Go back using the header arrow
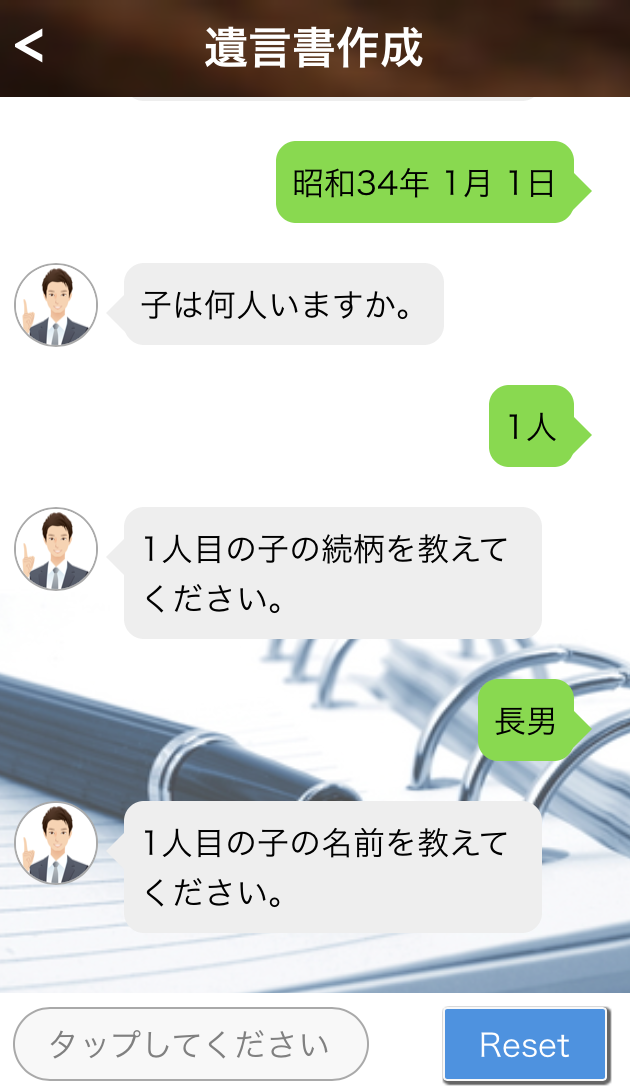Screen dimensions: 630x1091 click(x=29, y=46)
